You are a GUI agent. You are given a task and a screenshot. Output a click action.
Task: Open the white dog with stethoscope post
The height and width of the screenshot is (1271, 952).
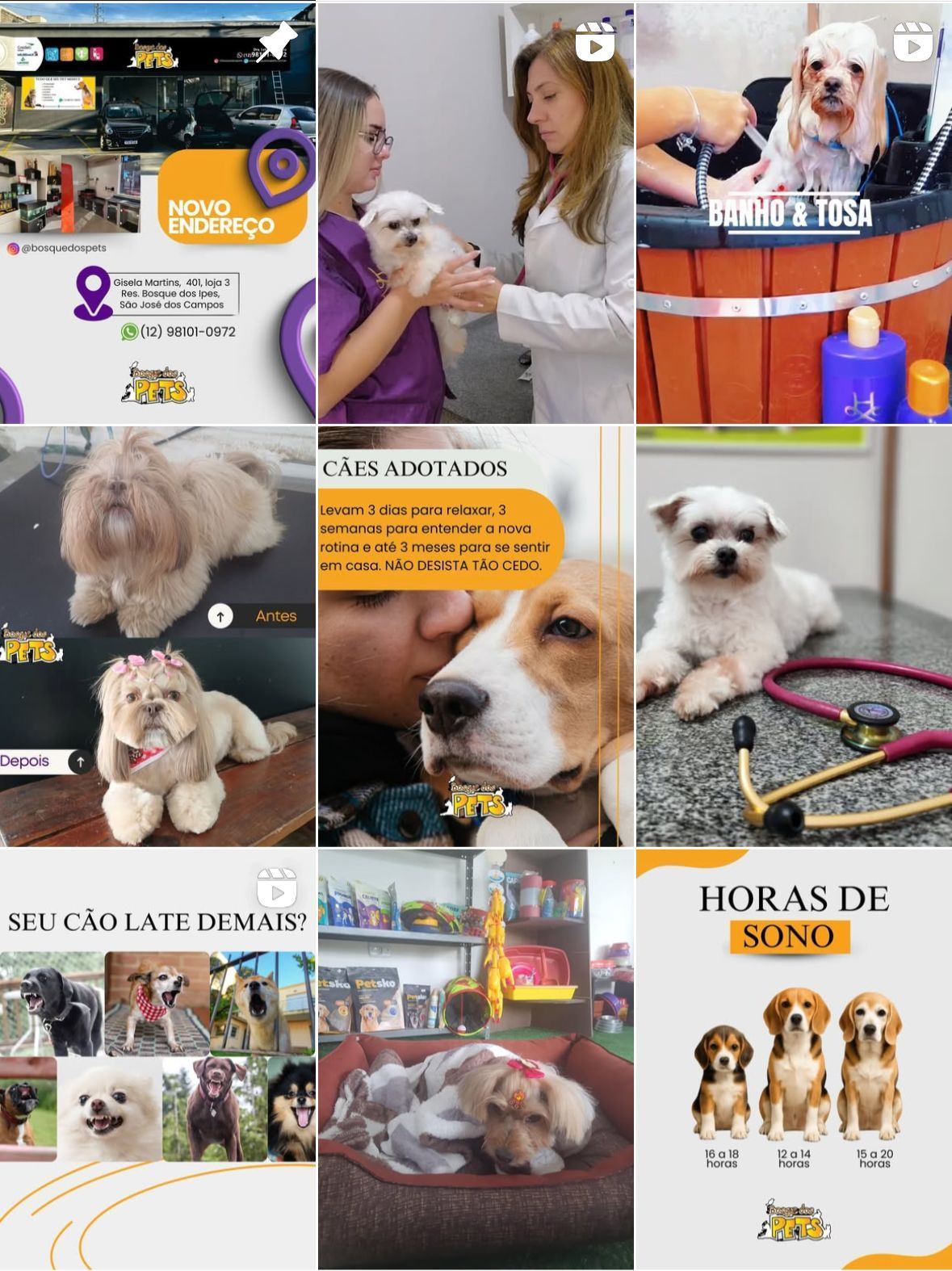[794, 636]
